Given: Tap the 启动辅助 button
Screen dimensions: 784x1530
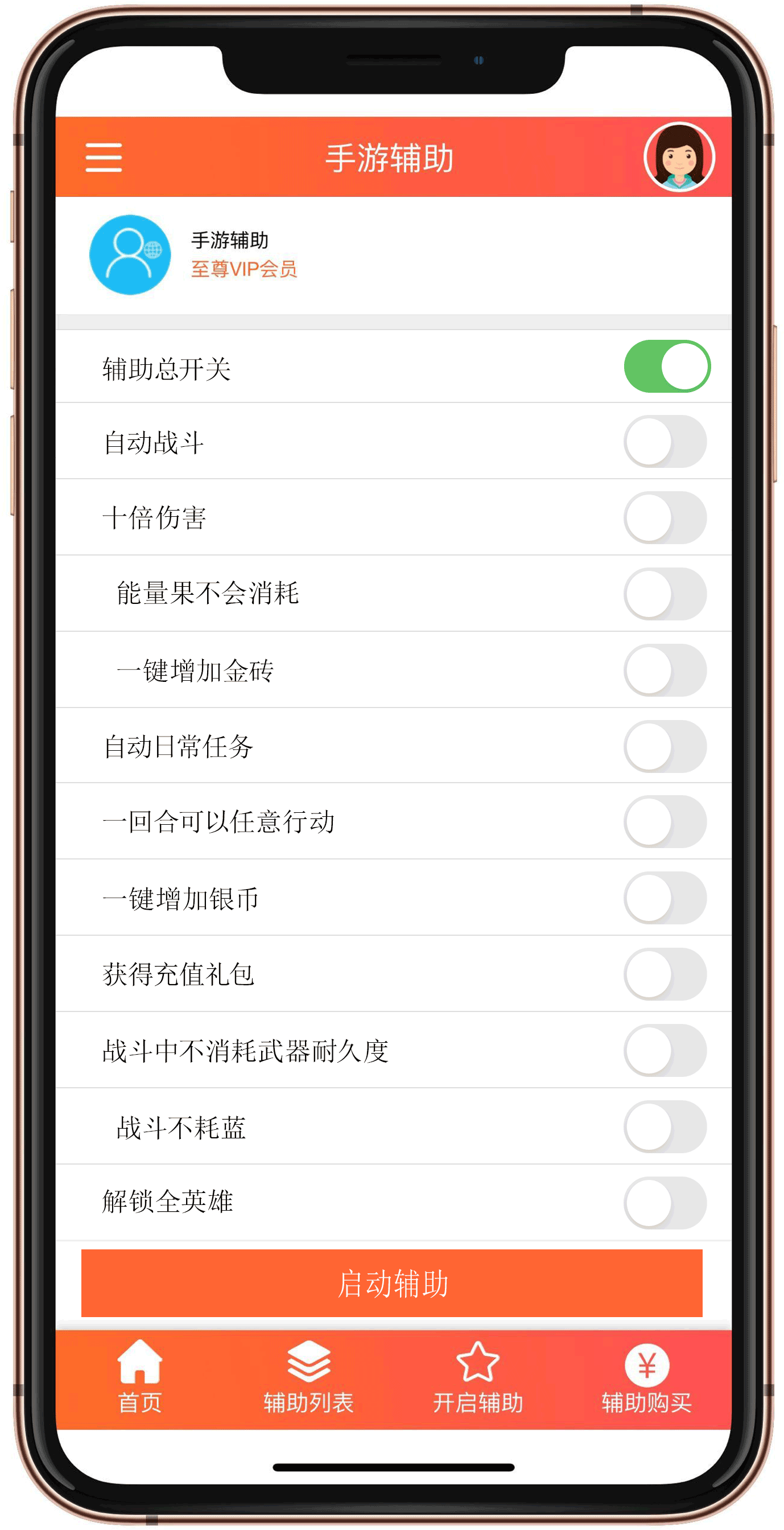Looking at the screenshot, I should (391, 1283).
